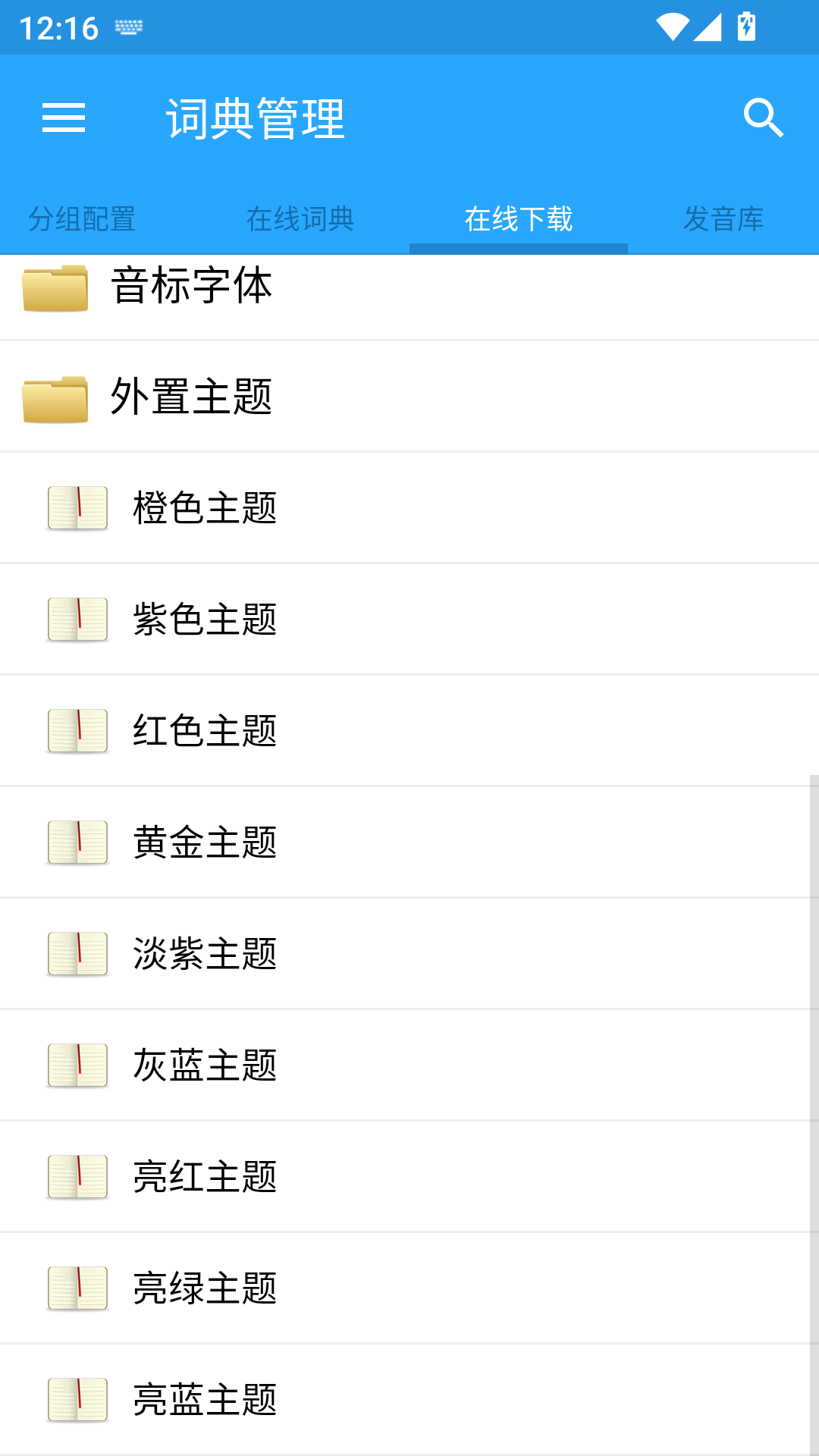
Task: Switch to the 分组配置 tab
Action: (81, 220)
